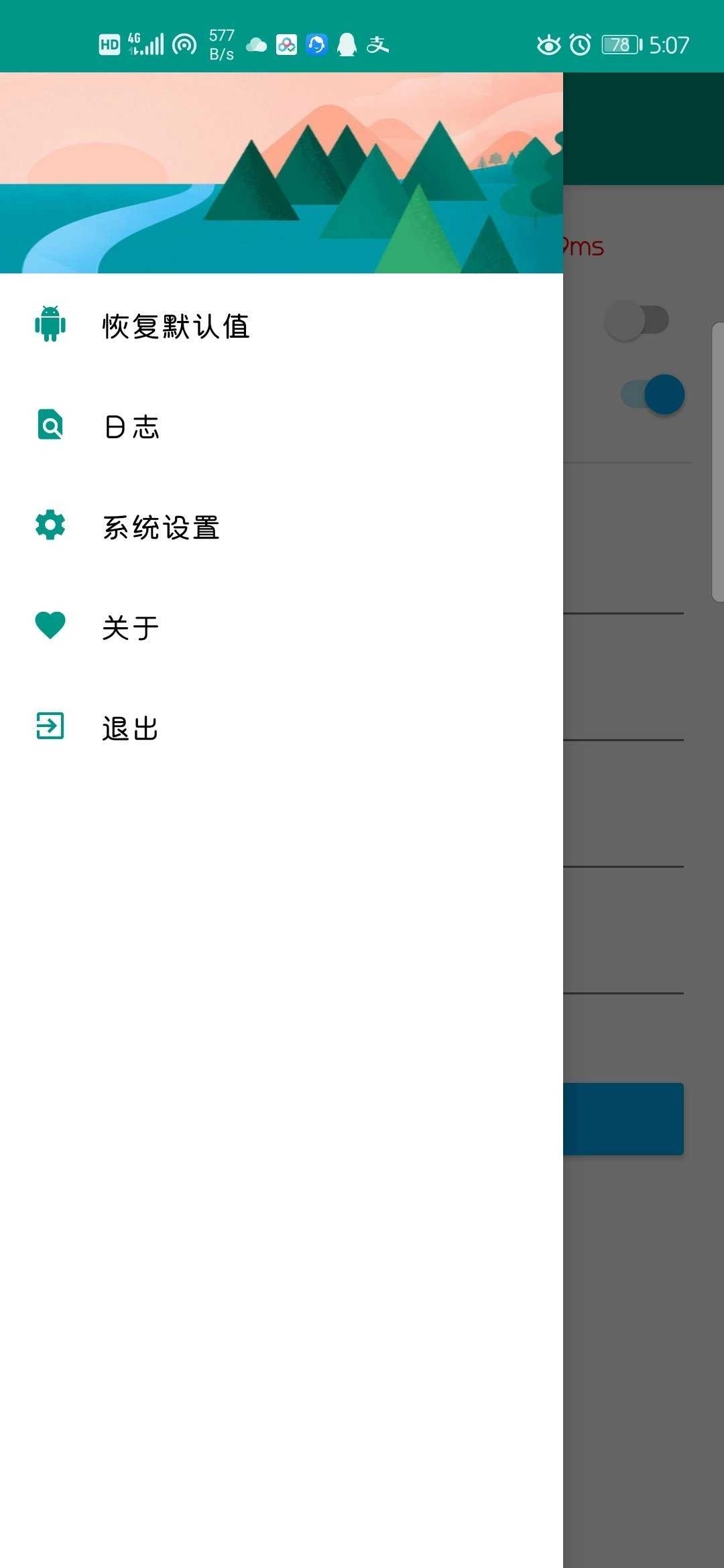Click the QQ penguin status bar icon
This screenshot has height=1568, width=724.
click(346, 44)
